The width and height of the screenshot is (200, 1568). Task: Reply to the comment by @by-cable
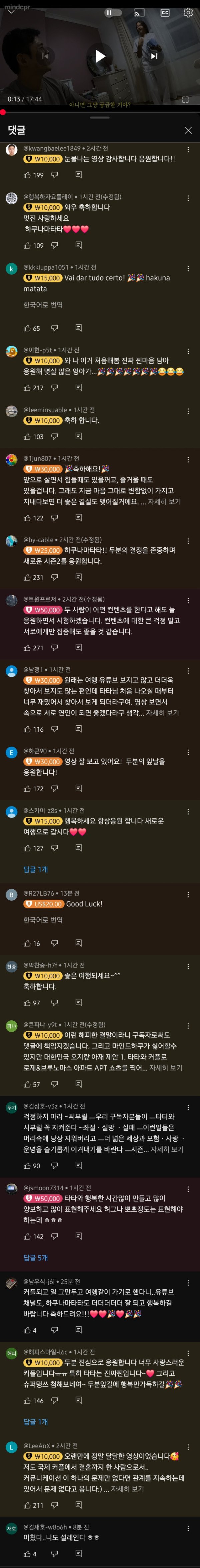78,577
